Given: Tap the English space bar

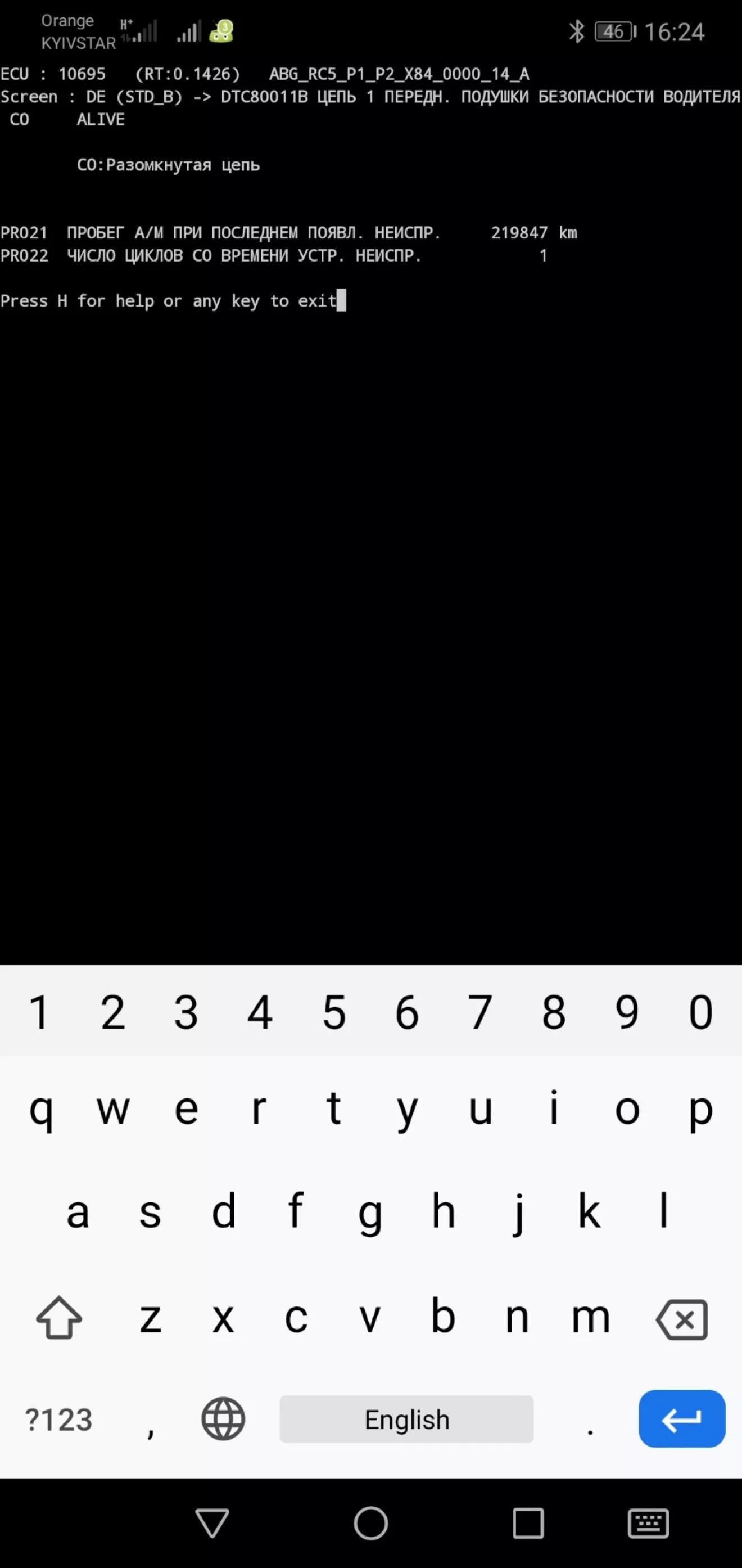Looking at the screenshot, I should 406,1419.
